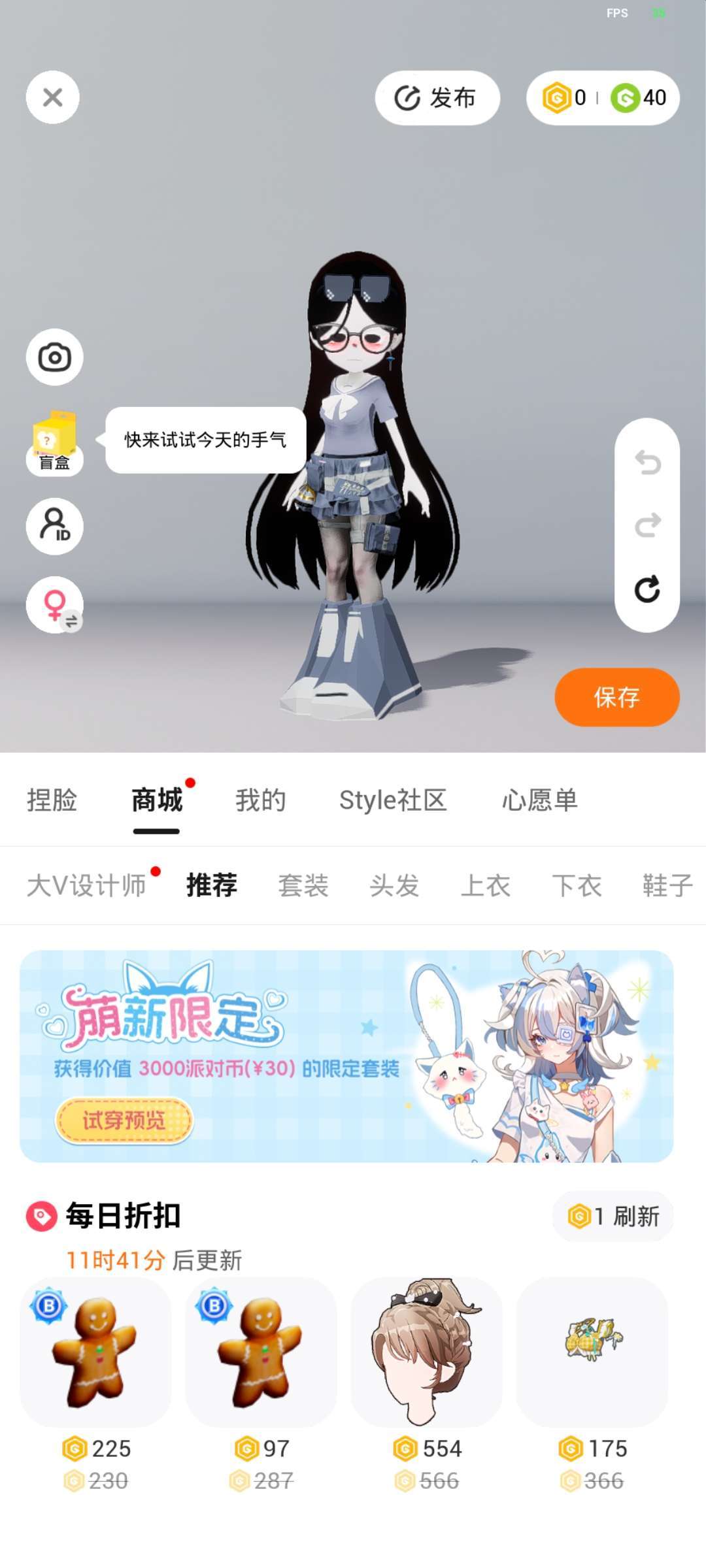Image resolution: width=706 pixels, height=1568 pixels.
Task: Save the outfit with 保存
Action: [x=616, y=697]
